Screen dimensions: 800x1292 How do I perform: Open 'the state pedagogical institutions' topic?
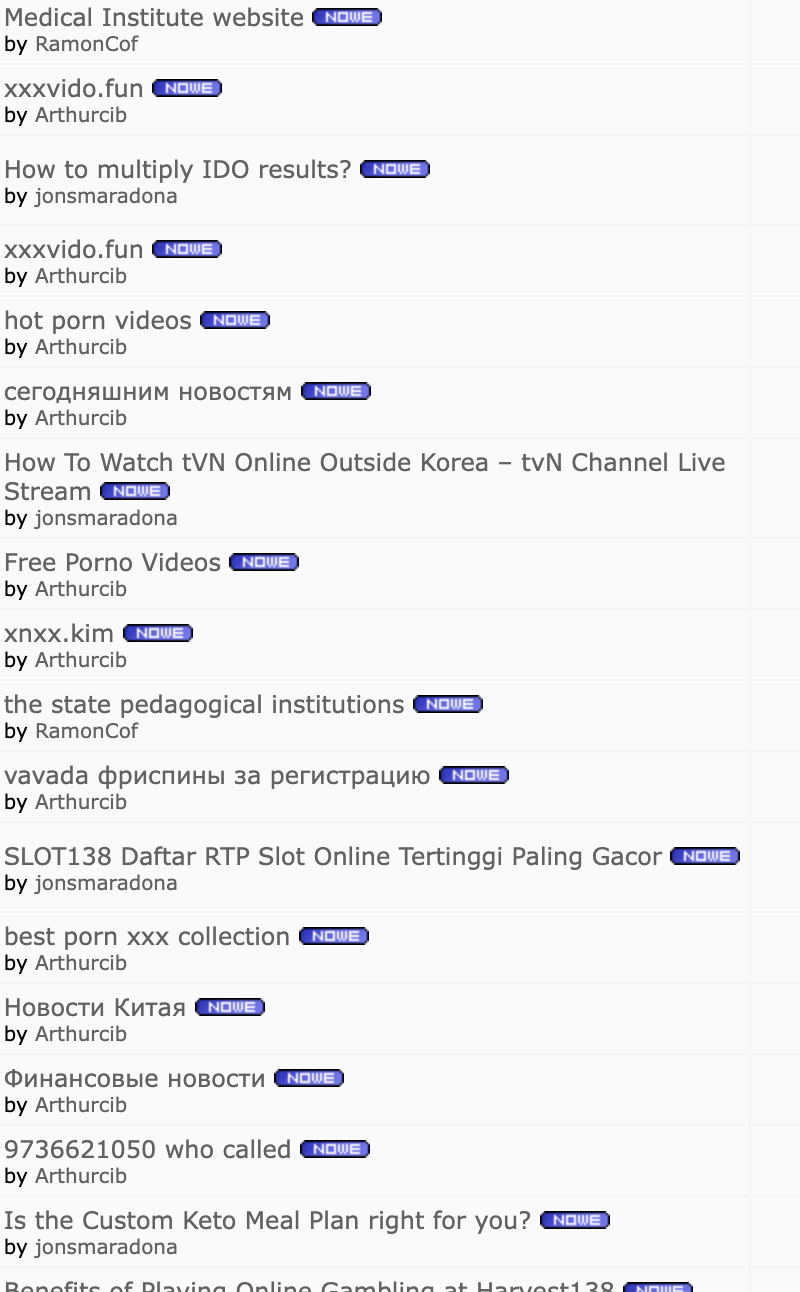pos(204,705)
